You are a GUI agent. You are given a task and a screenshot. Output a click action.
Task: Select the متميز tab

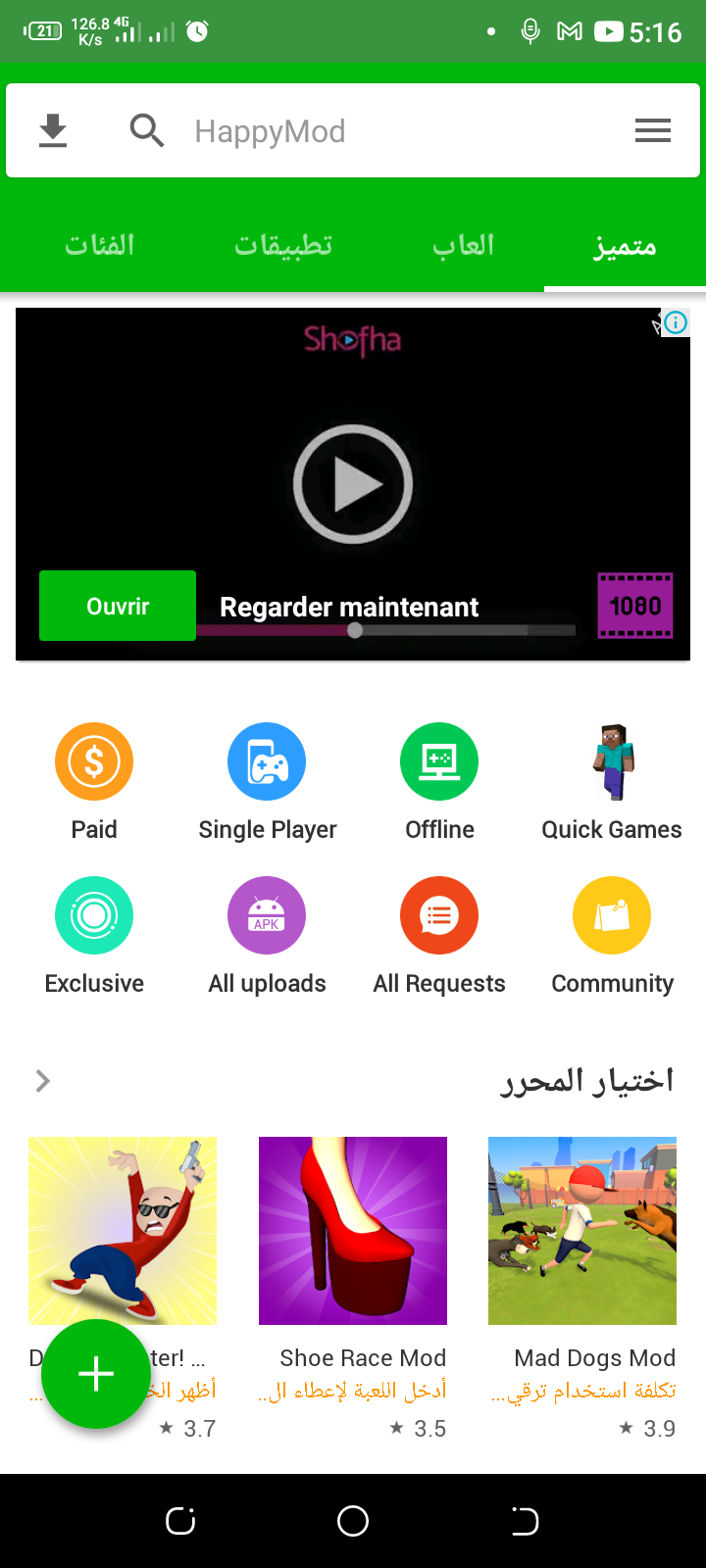(625, 245)
